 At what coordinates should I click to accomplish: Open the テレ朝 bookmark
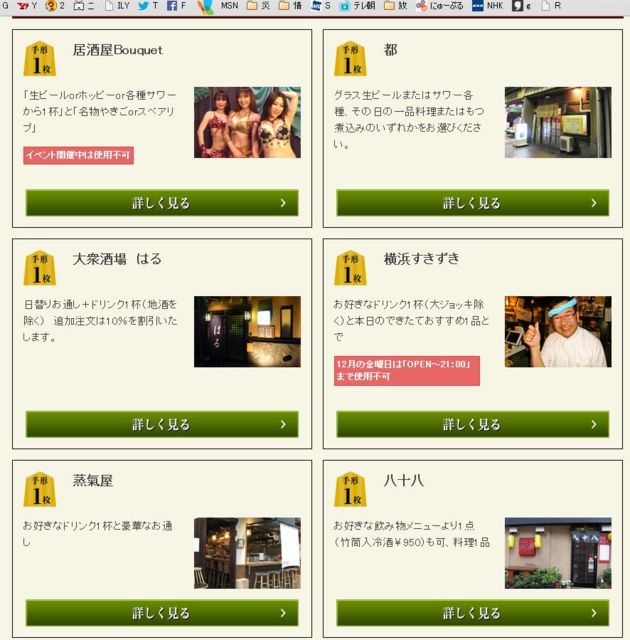[357, 6]
